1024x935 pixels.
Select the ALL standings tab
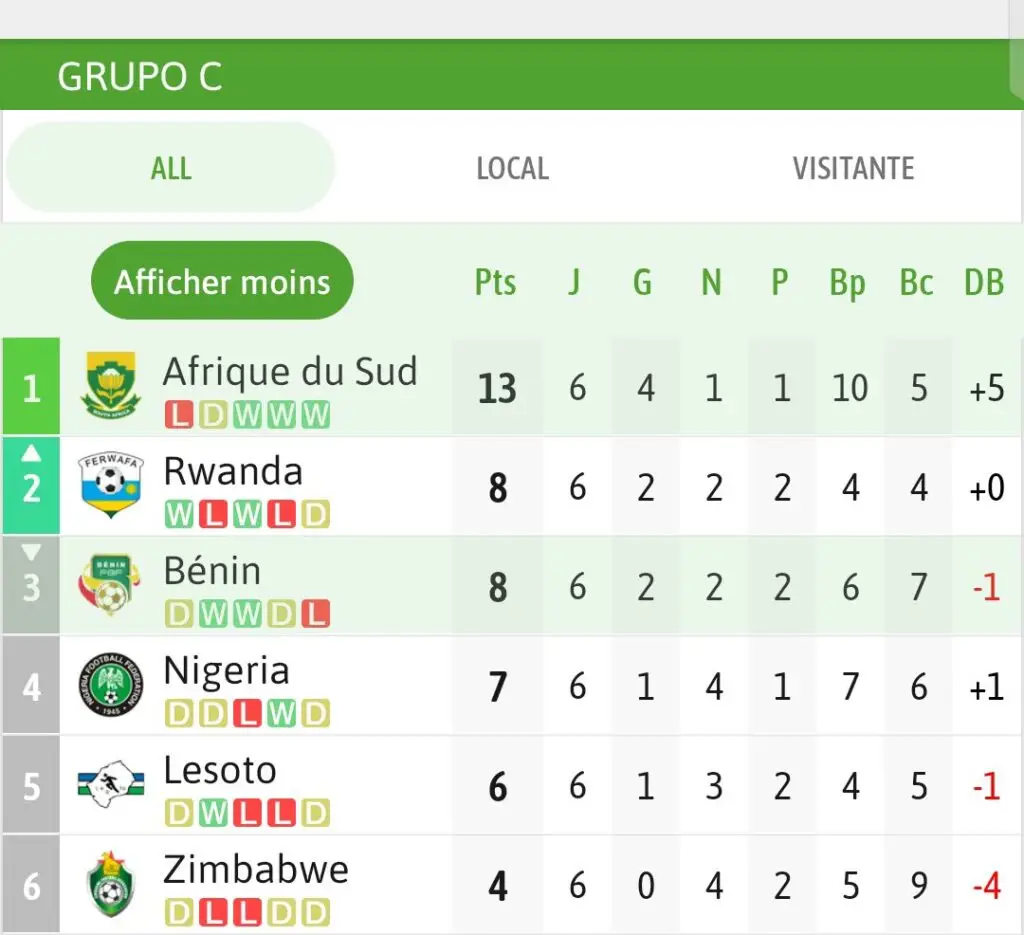170,168
